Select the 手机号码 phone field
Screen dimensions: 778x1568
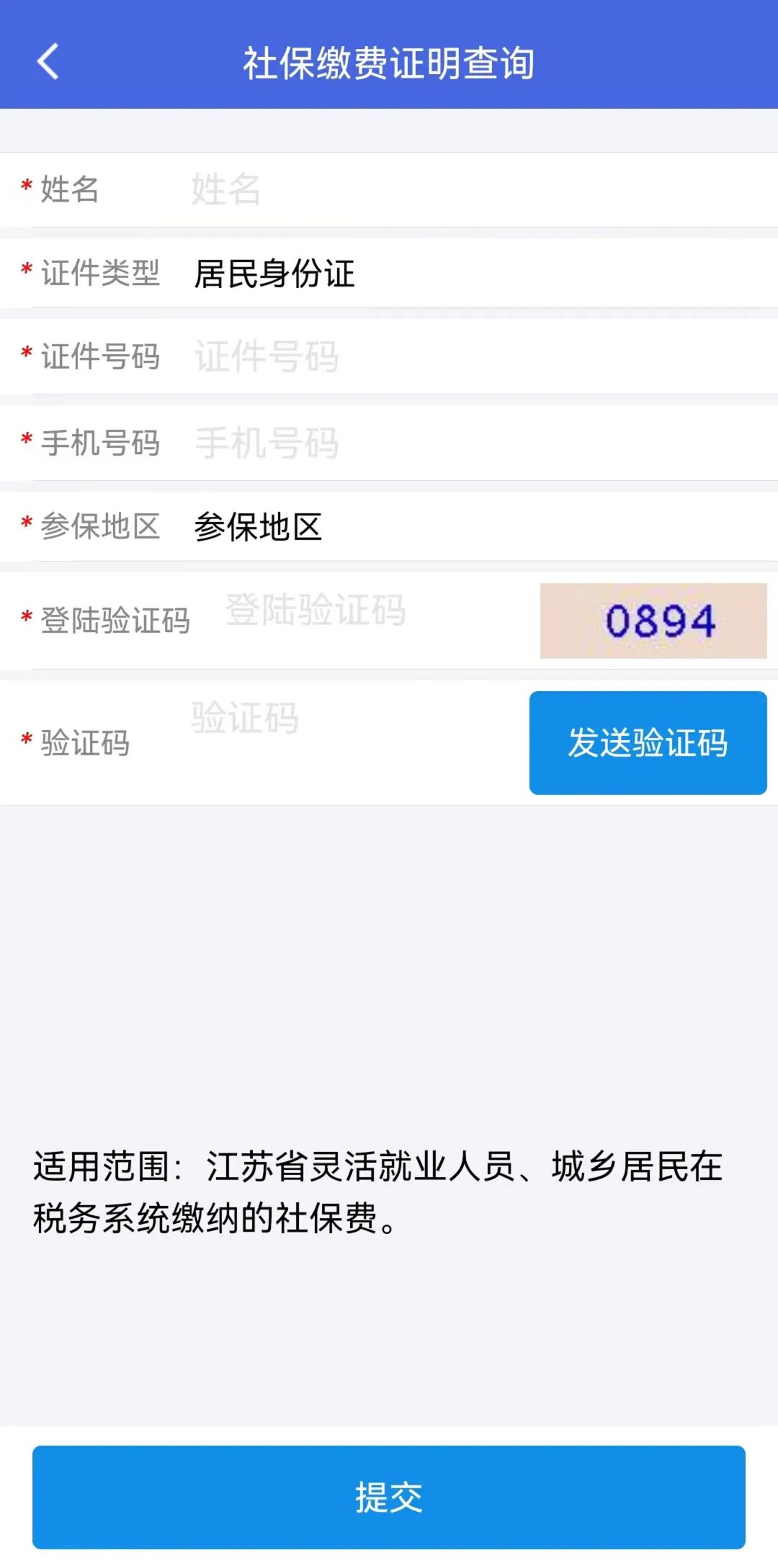click(x=475, y=443)
